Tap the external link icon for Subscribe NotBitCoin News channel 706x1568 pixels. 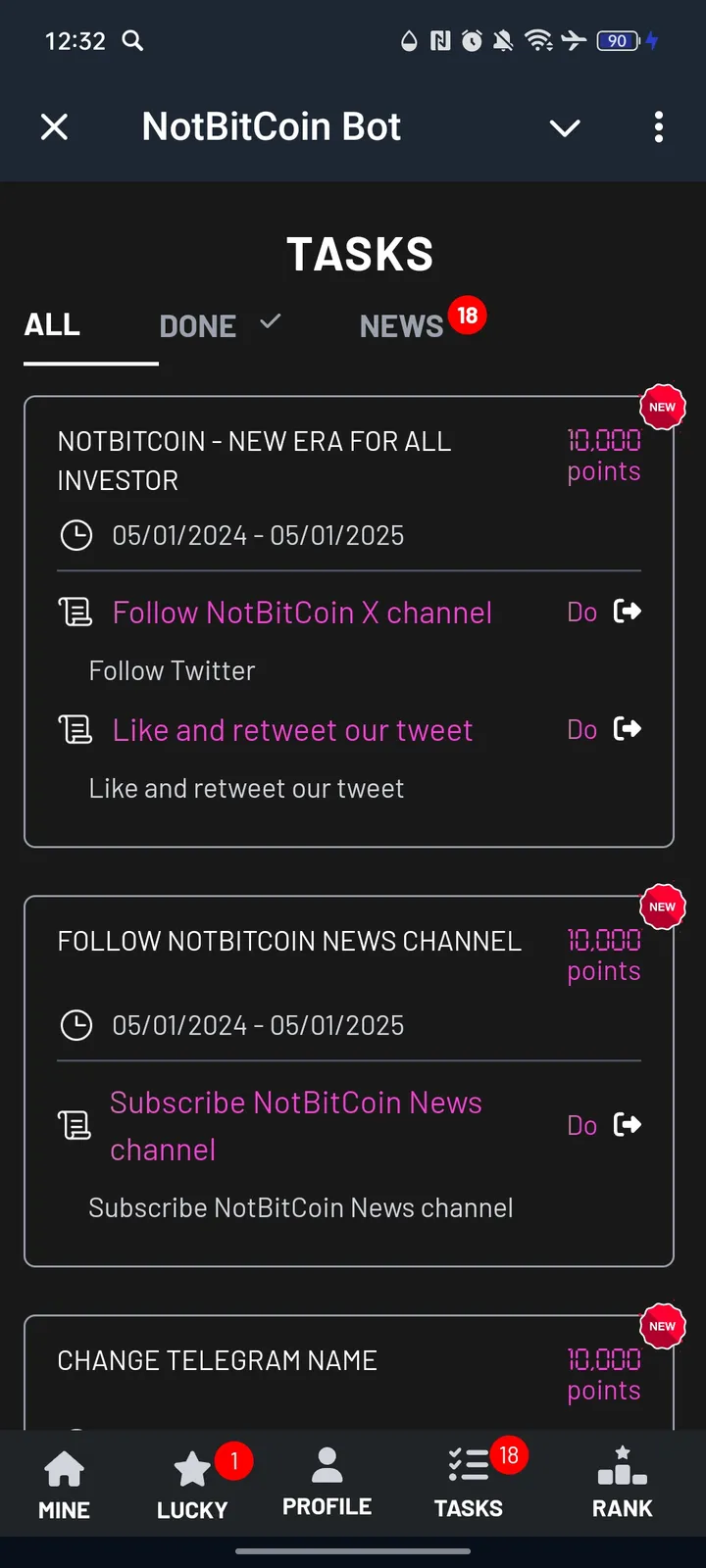tap(629, 1125)
